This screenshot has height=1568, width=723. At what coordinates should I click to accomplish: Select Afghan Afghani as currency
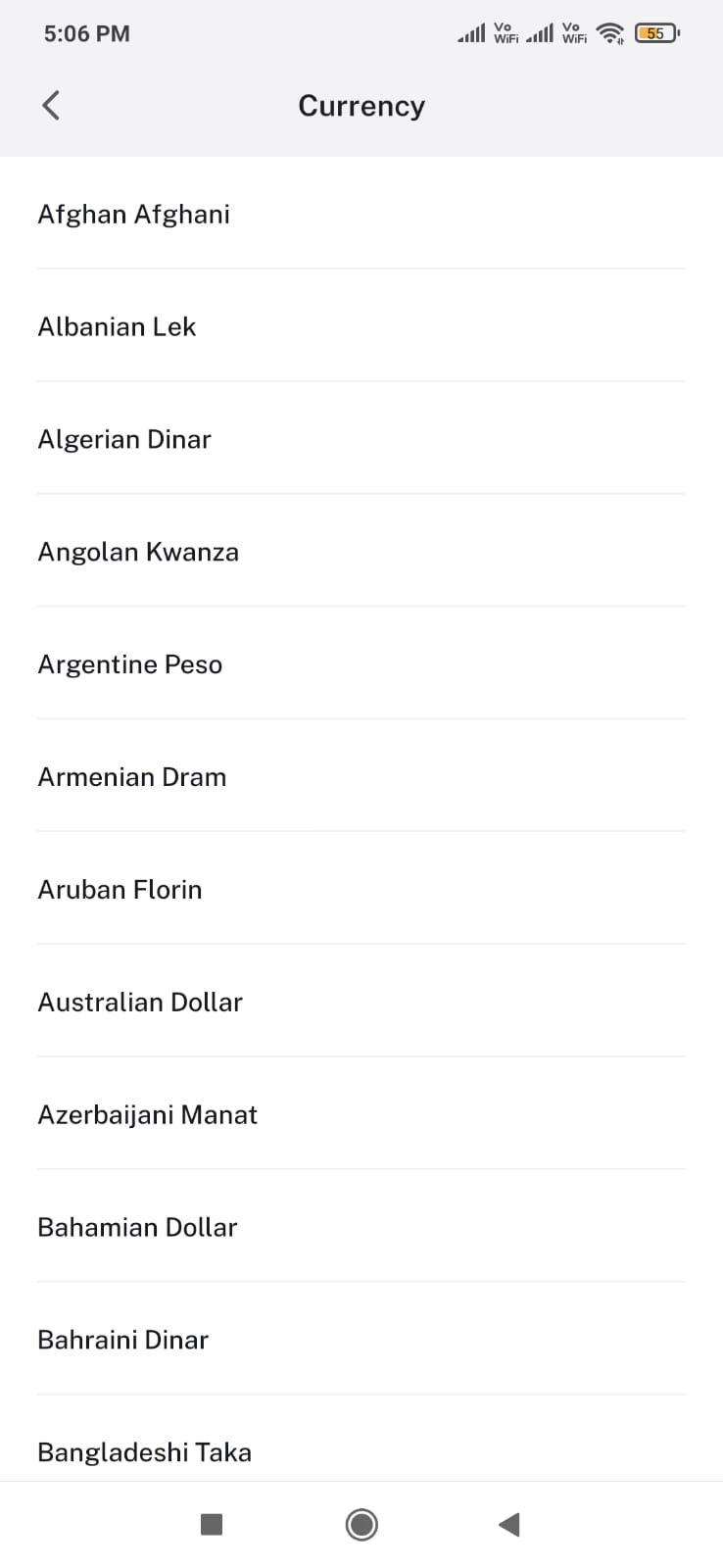click(x=134, y=215)
